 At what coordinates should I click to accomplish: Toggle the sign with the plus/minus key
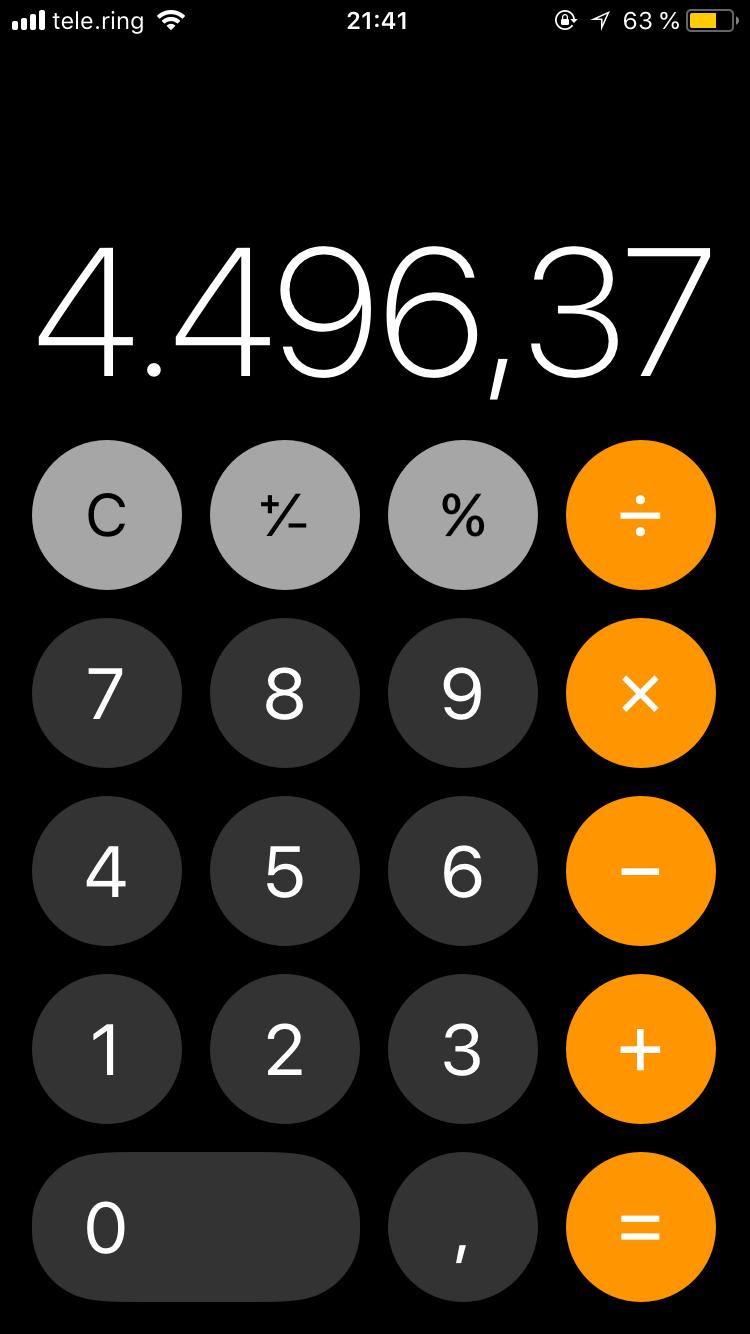tap(285, 515)
